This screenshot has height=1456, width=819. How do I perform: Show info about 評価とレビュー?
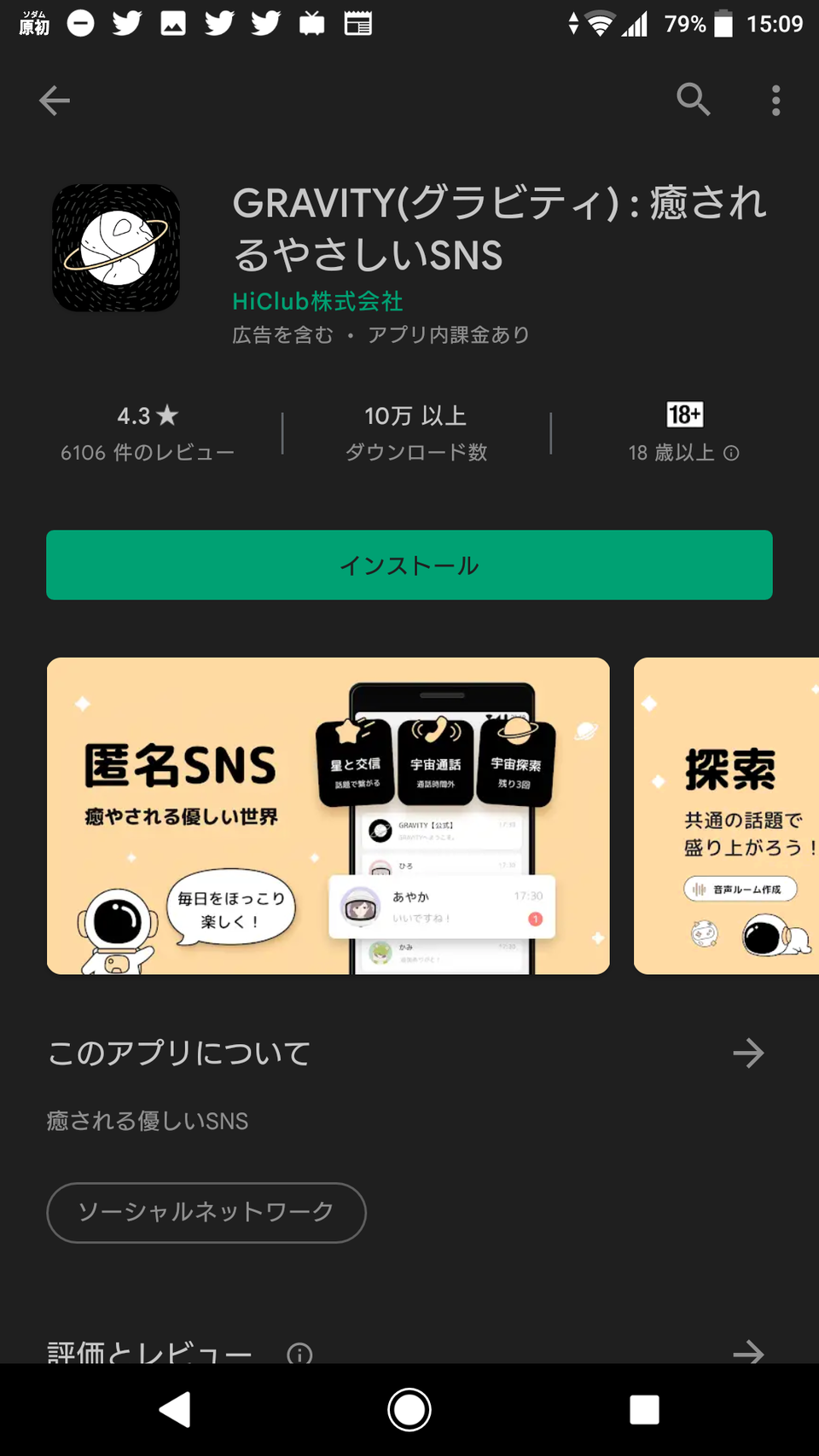click(x=299, y=1353)
